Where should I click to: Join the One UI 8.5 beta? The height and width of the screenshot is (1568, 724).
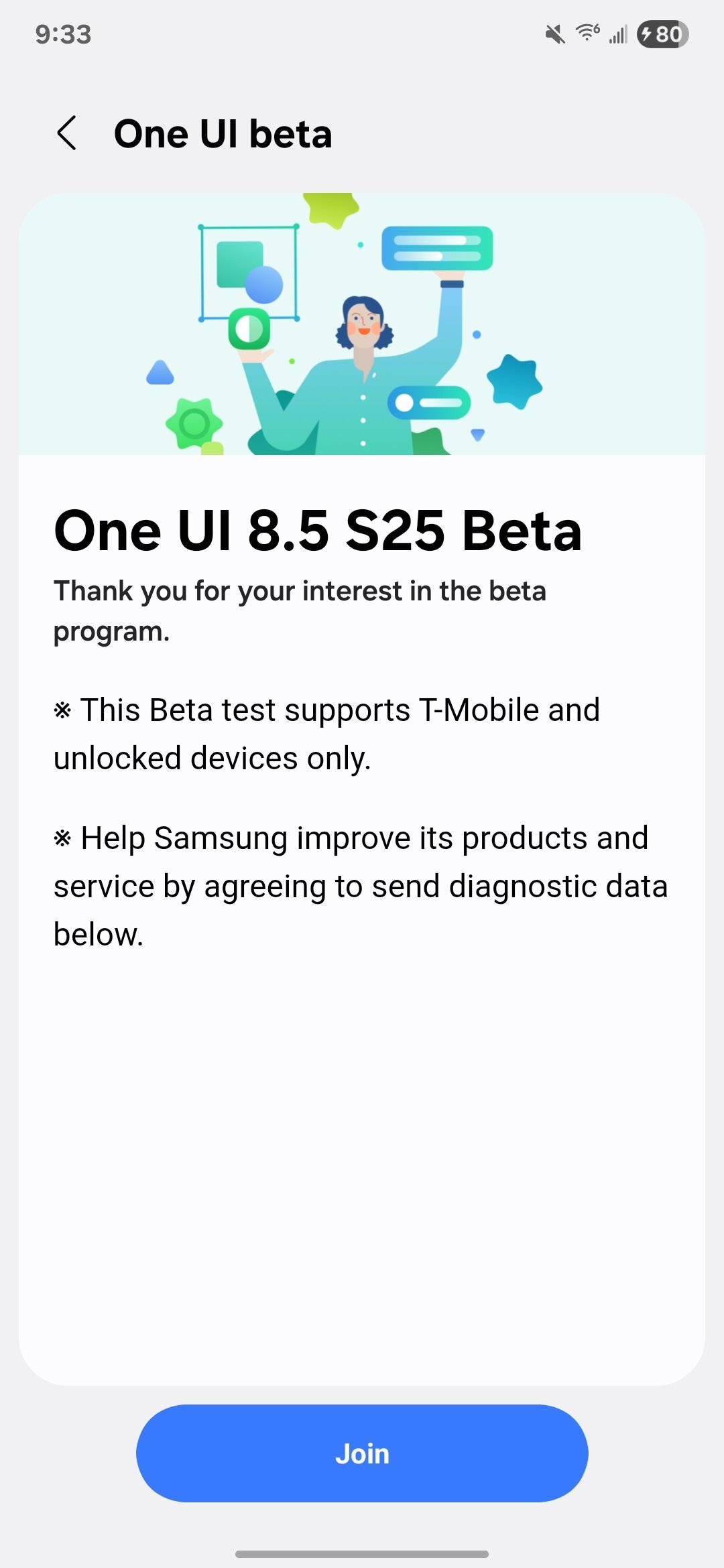click(x=362, y=1453)
